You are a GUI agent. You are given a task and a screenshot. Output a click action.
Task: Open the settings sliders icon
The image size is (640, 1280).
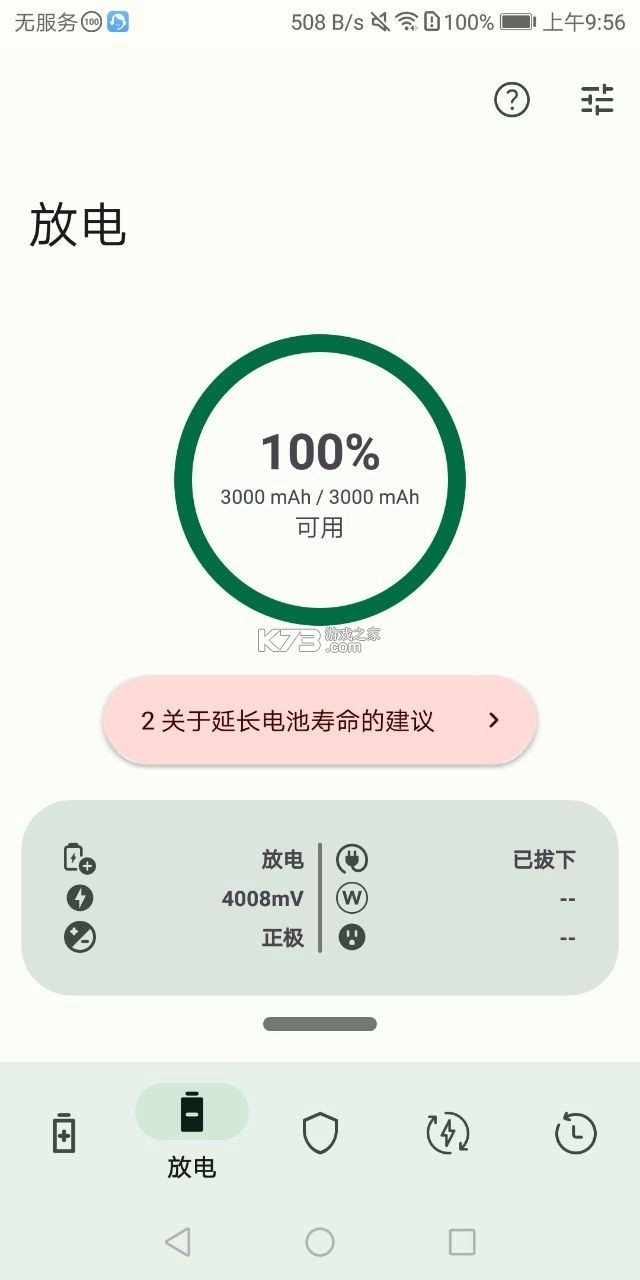click(x=597, y=99)
